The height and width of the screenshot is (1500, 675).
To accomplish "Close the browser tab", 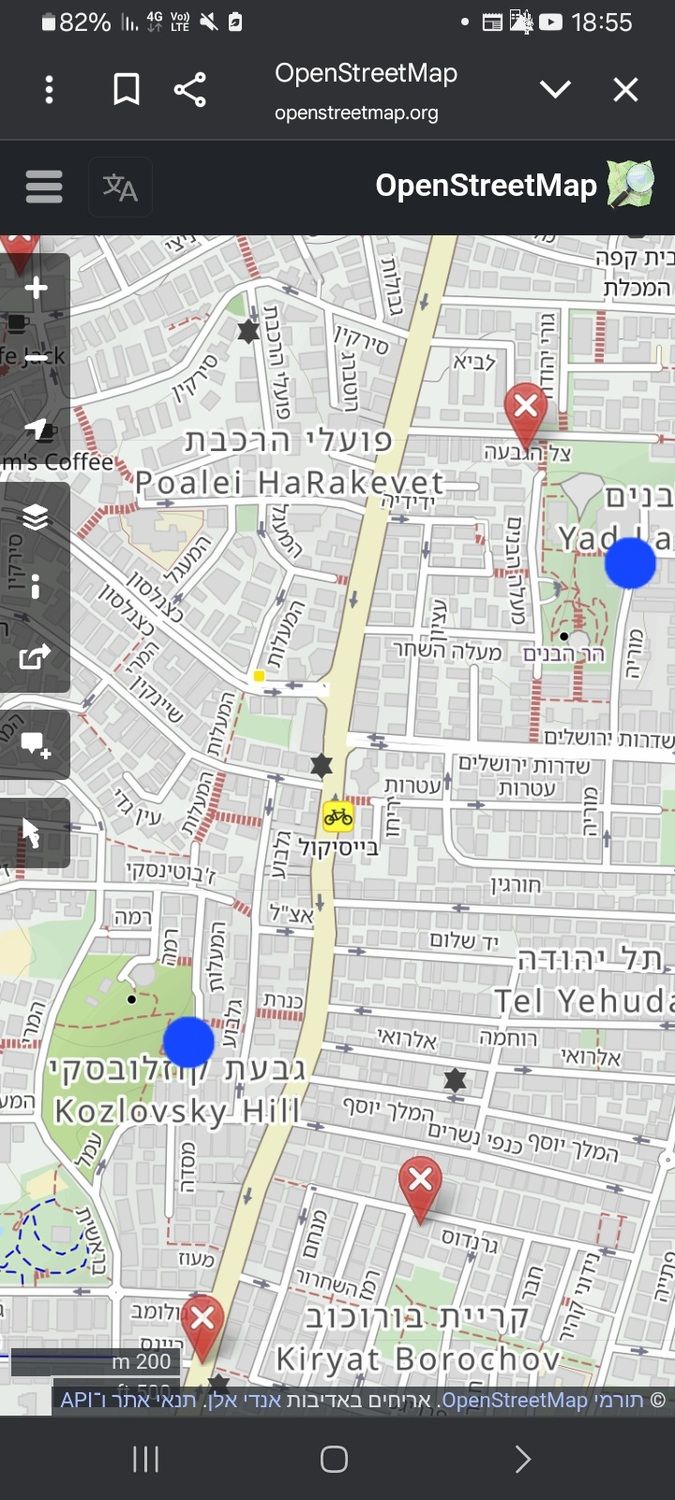I will click(x=626, y=90).
